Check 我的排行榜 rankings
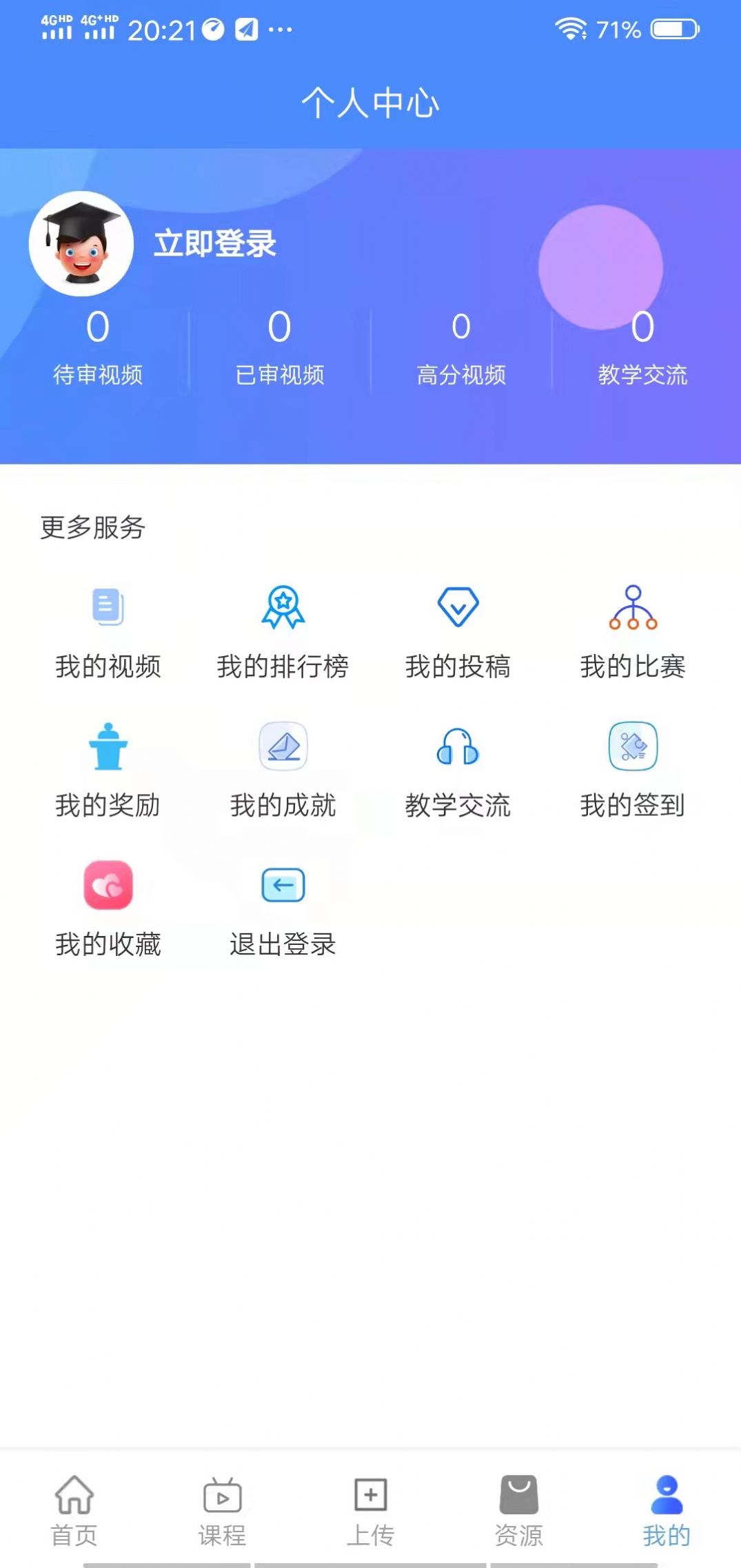Viewport: 741px width, 1568px height. click(283, 631)
